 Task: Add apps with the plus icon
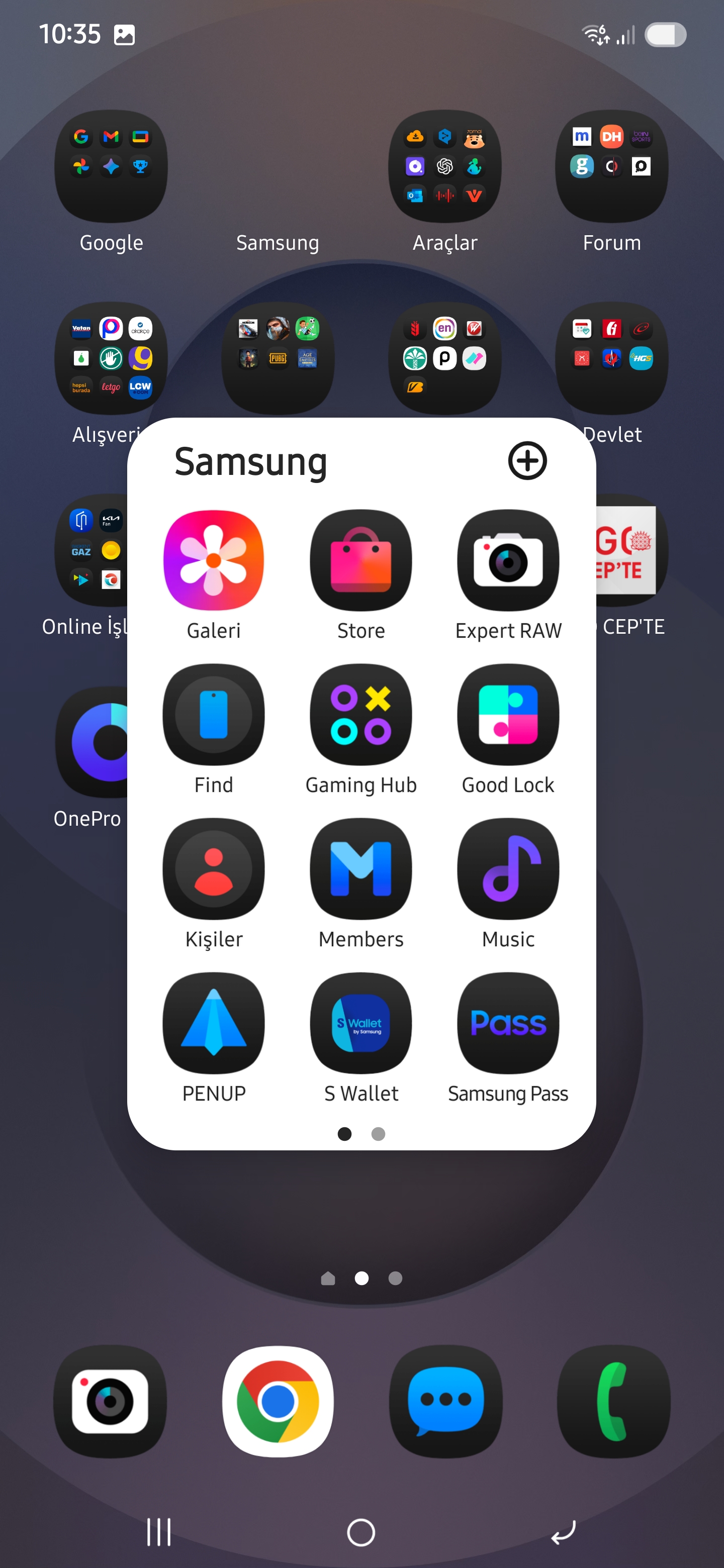pyautogui.click(x=527, y=461)
